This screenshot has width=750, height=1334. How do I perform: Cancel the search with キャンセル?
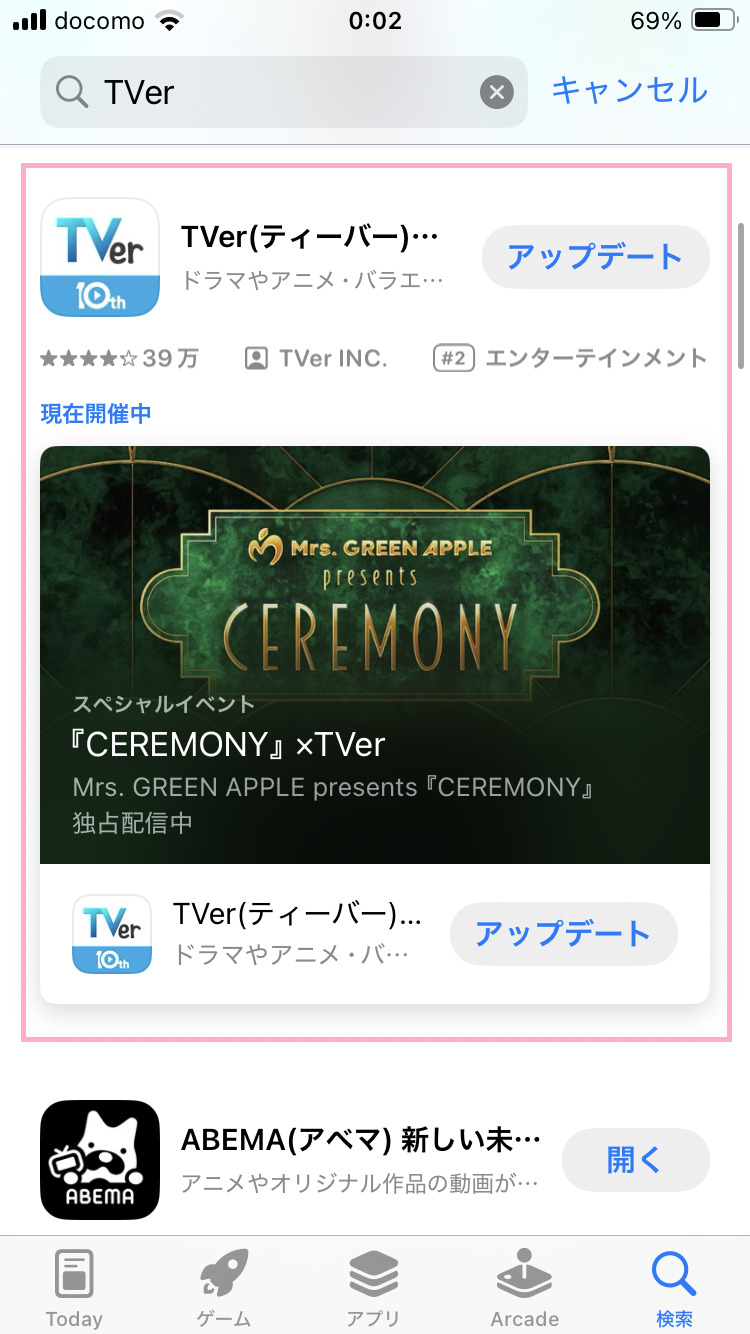(x=629, y=91)
